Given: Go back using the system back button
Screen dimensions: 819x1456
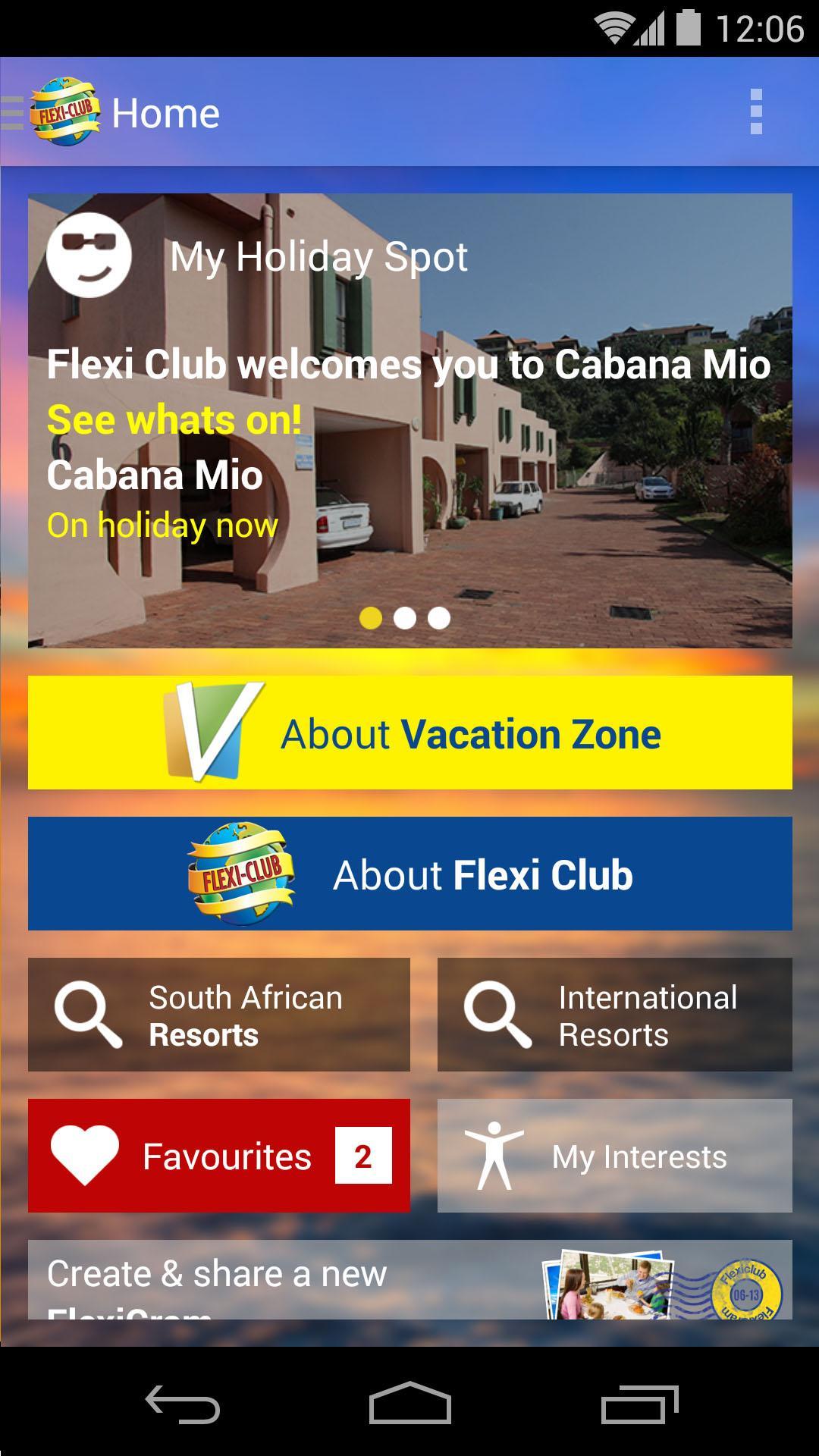Looking at the screenshot, I should pyautogui.click(x=183, y=1404).
